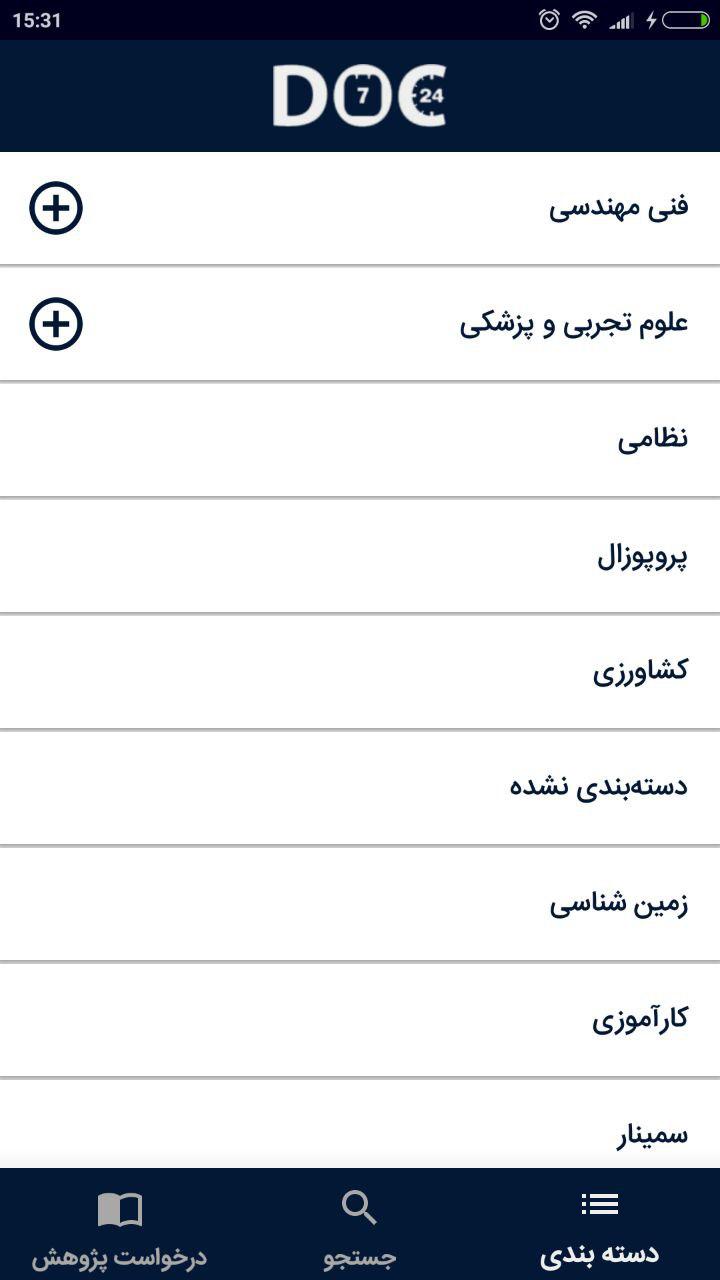Image resolution: width=720 pixels, height=1280 pixels.
Task: Select the زمین شناسی category
Action: [x=360, y=904]
